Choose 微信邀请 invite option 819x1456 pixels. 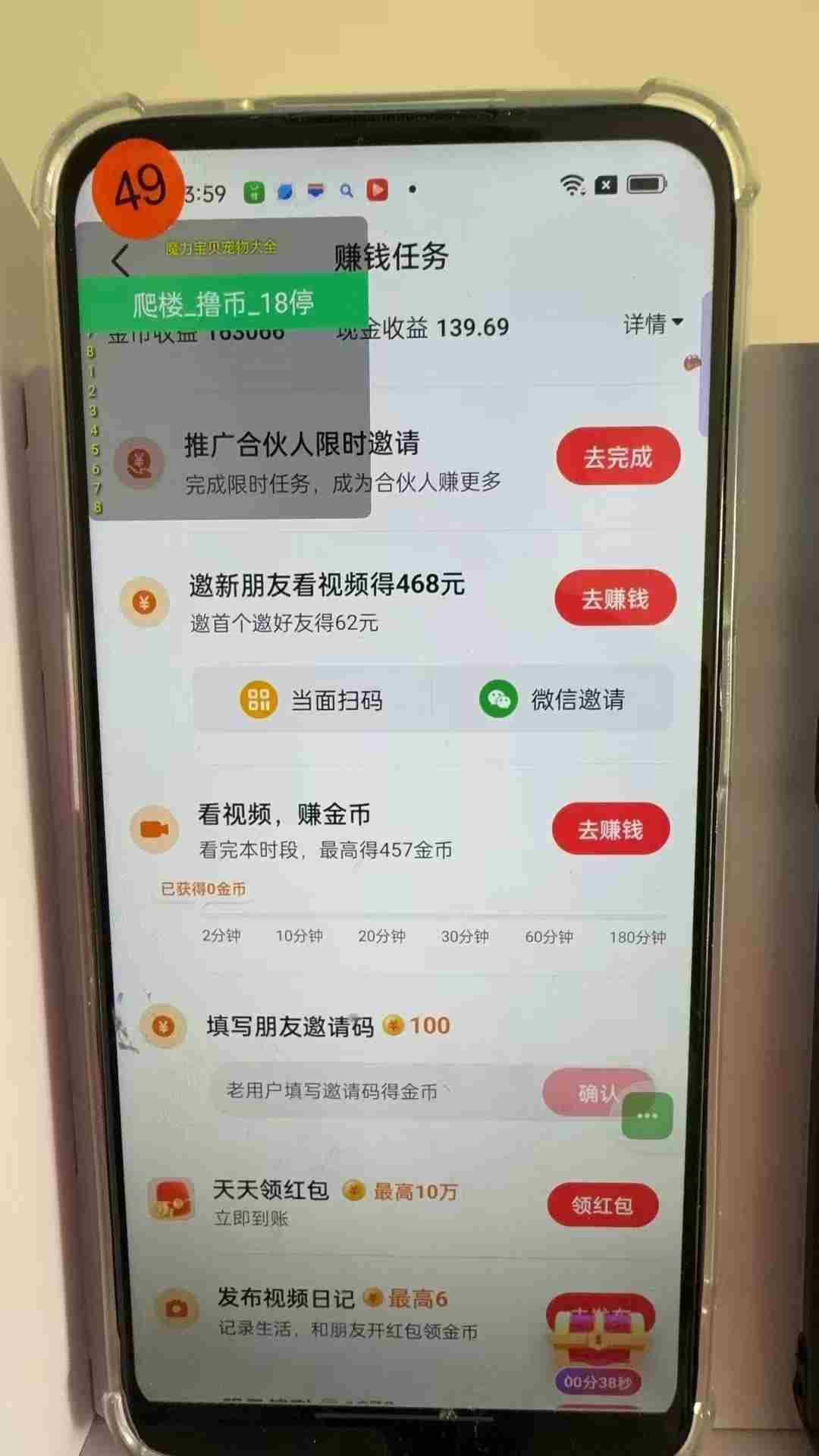coord(553,699)
